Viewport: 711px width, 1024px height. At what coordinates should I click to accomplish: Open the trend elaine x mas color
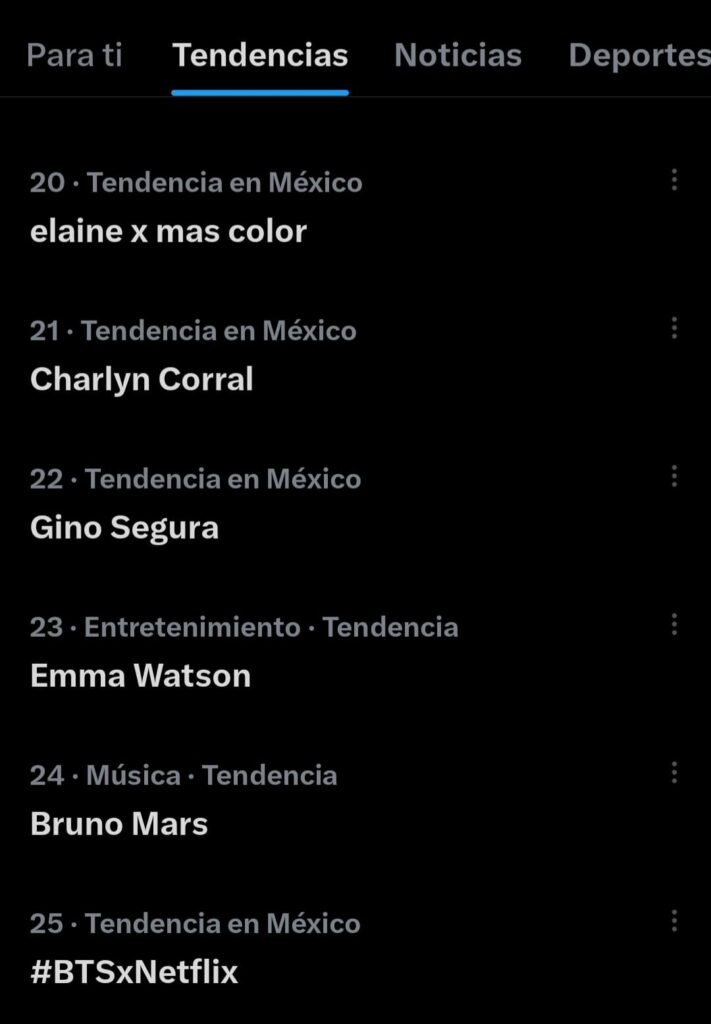click(x=169, y=231)
